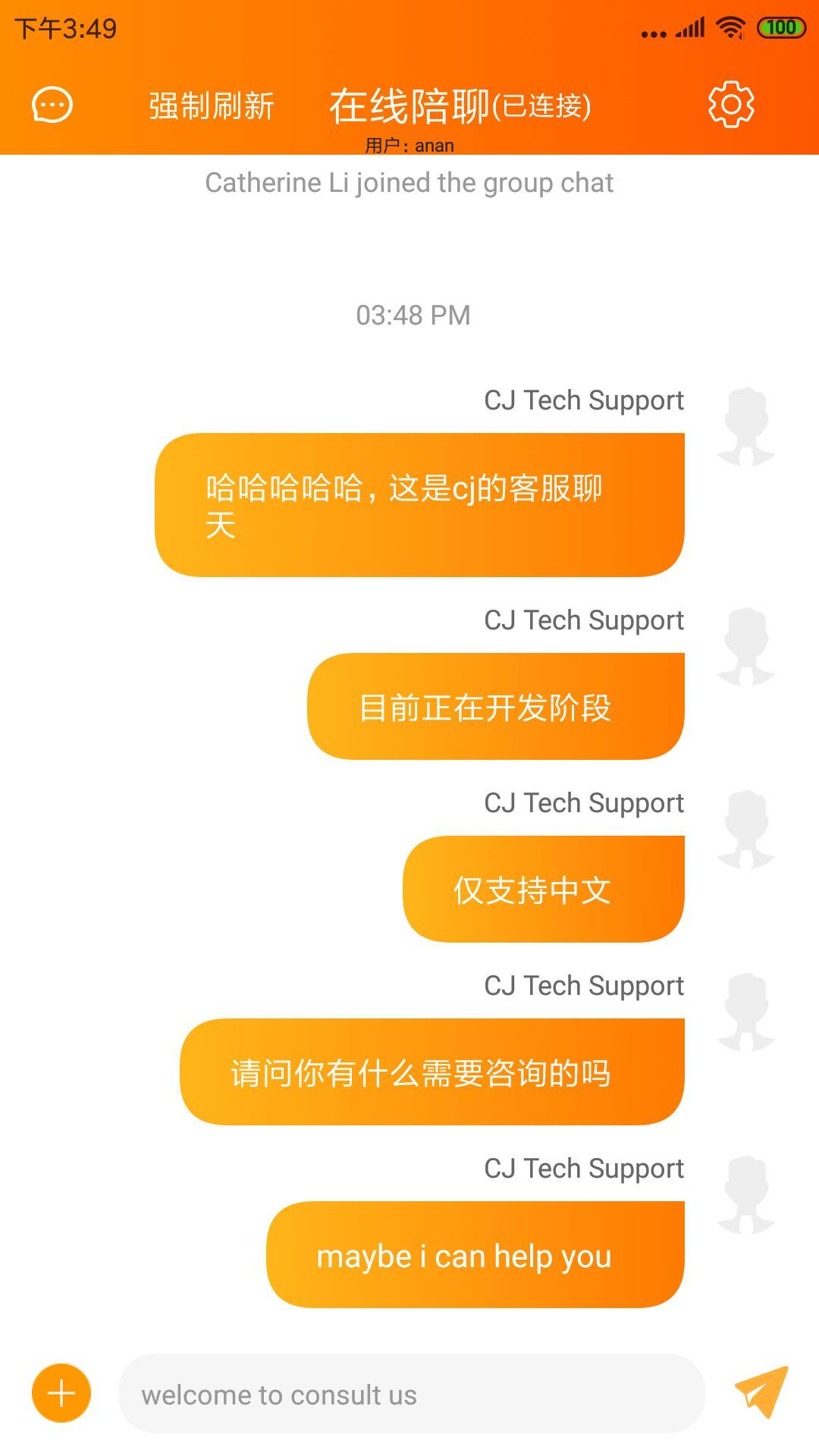This screenshot has width=819, height=1456.
Task: Tap the 03:48 PM timestamp
Action: [413, 315]
